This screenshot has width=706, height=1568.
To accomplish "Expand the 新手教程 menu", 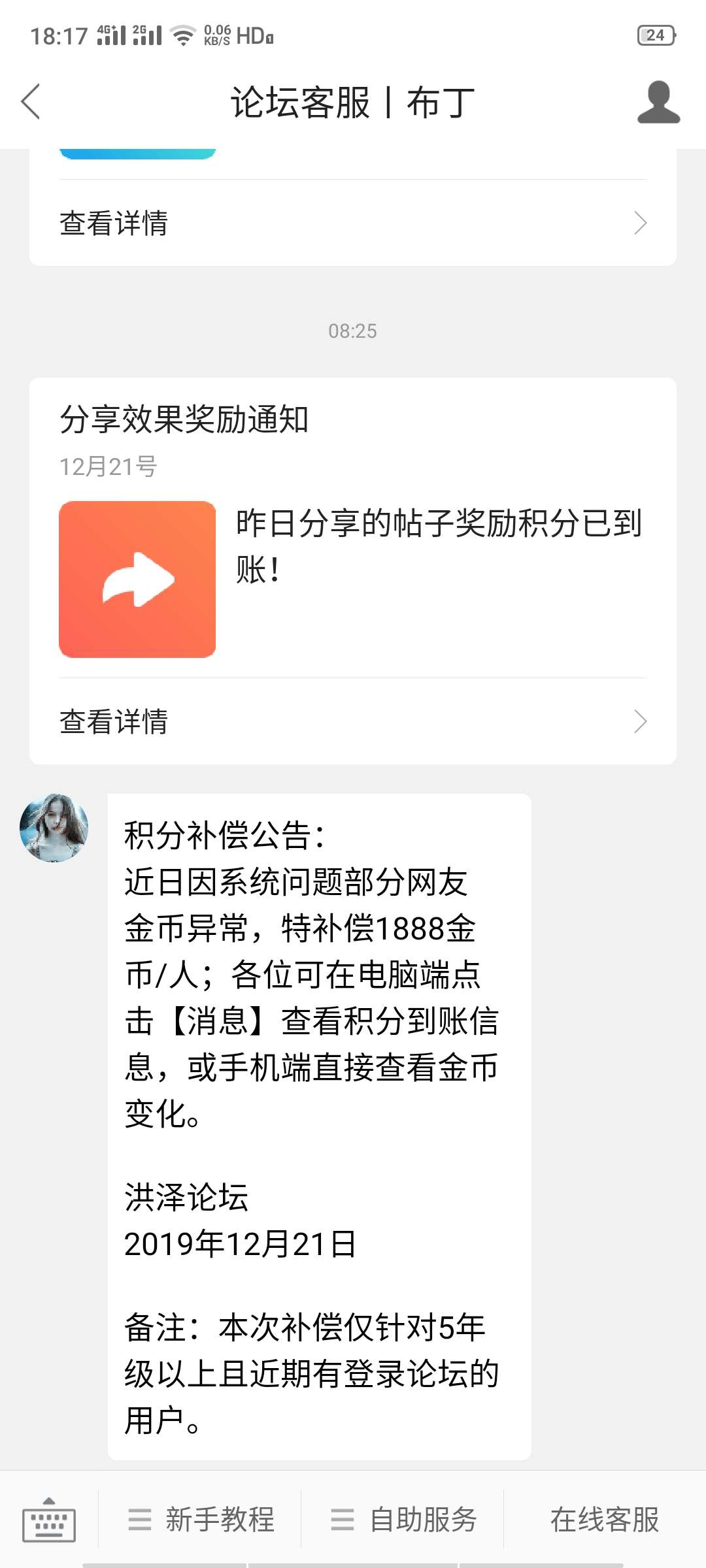I will pyautogui.click(x=200, y=1520).
